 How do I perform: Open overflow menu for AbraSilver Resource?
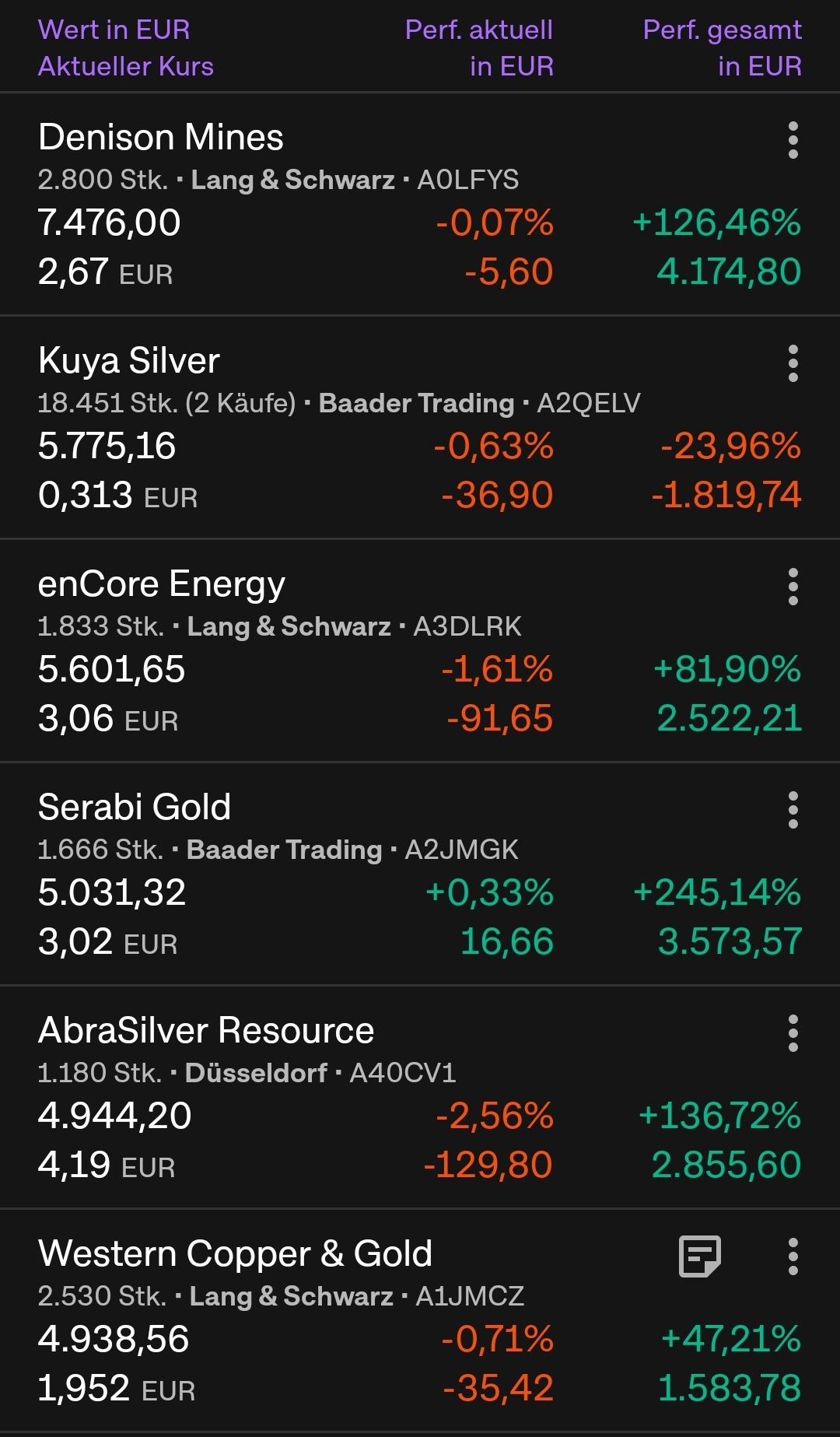793,1033
